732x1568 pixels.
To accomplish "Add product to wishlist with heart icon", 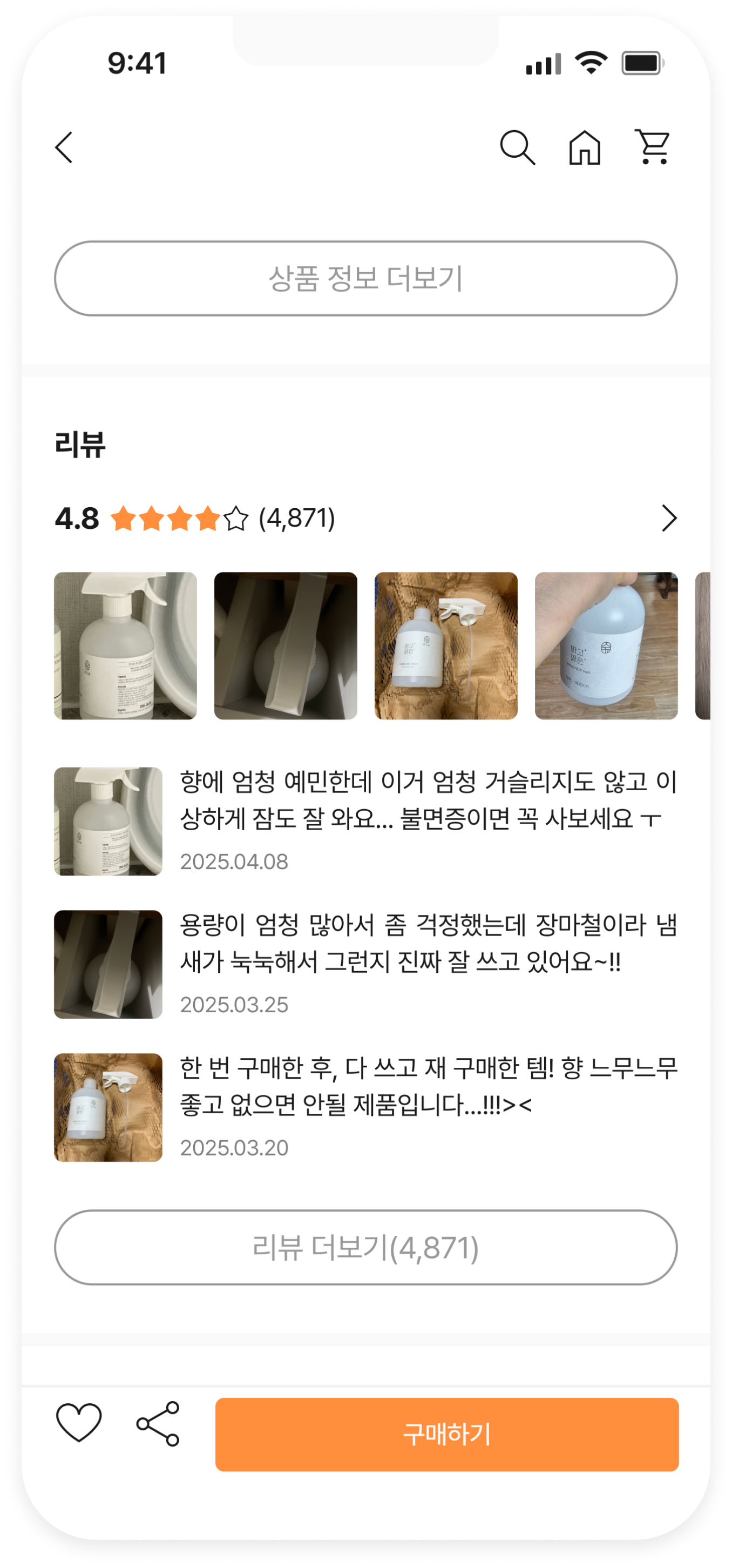I will click(79, 1422).
